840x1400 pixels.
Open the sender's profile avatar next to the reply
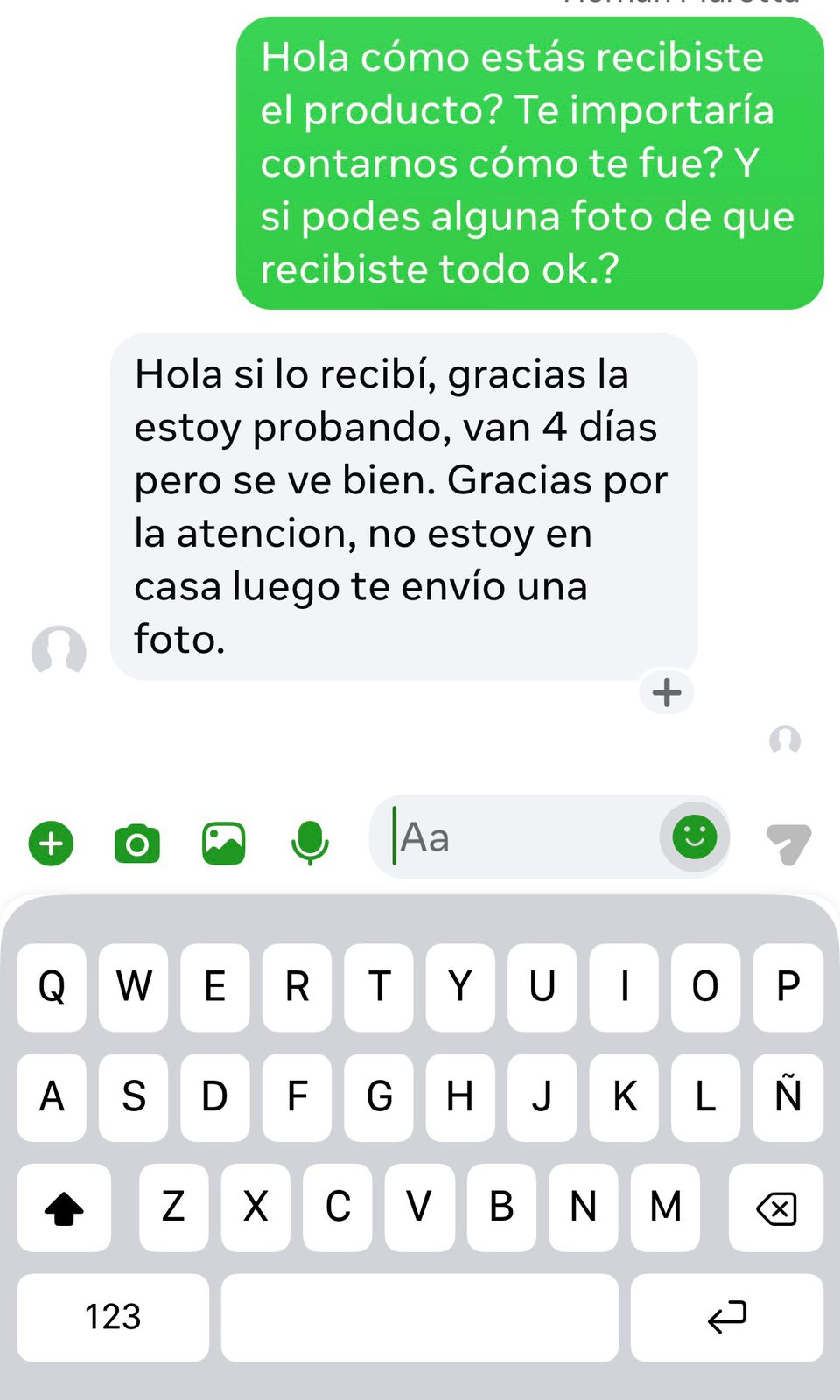pos(59,651)
